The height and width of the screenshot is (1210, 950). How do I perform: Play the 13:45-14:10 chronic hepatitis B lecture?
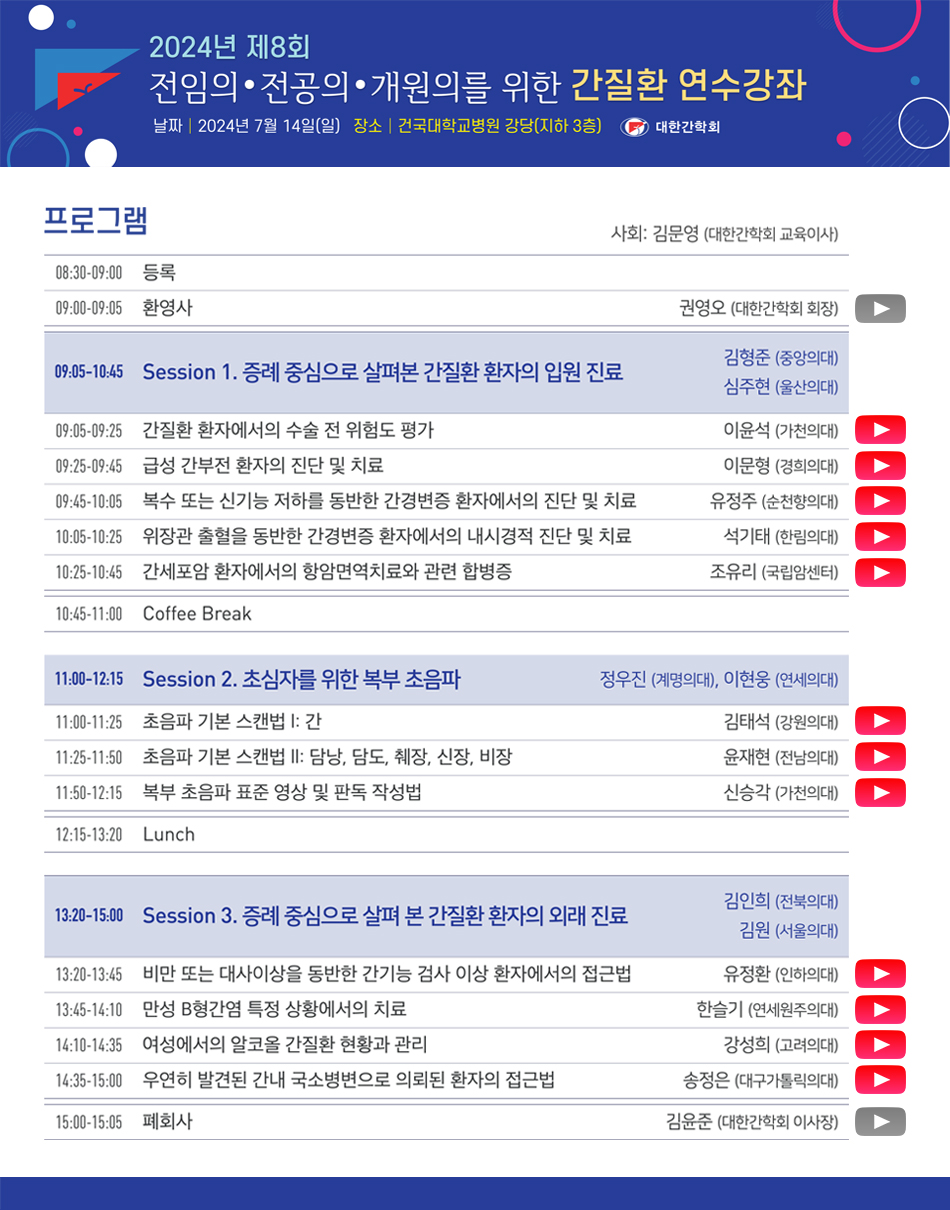[880, 1009]
